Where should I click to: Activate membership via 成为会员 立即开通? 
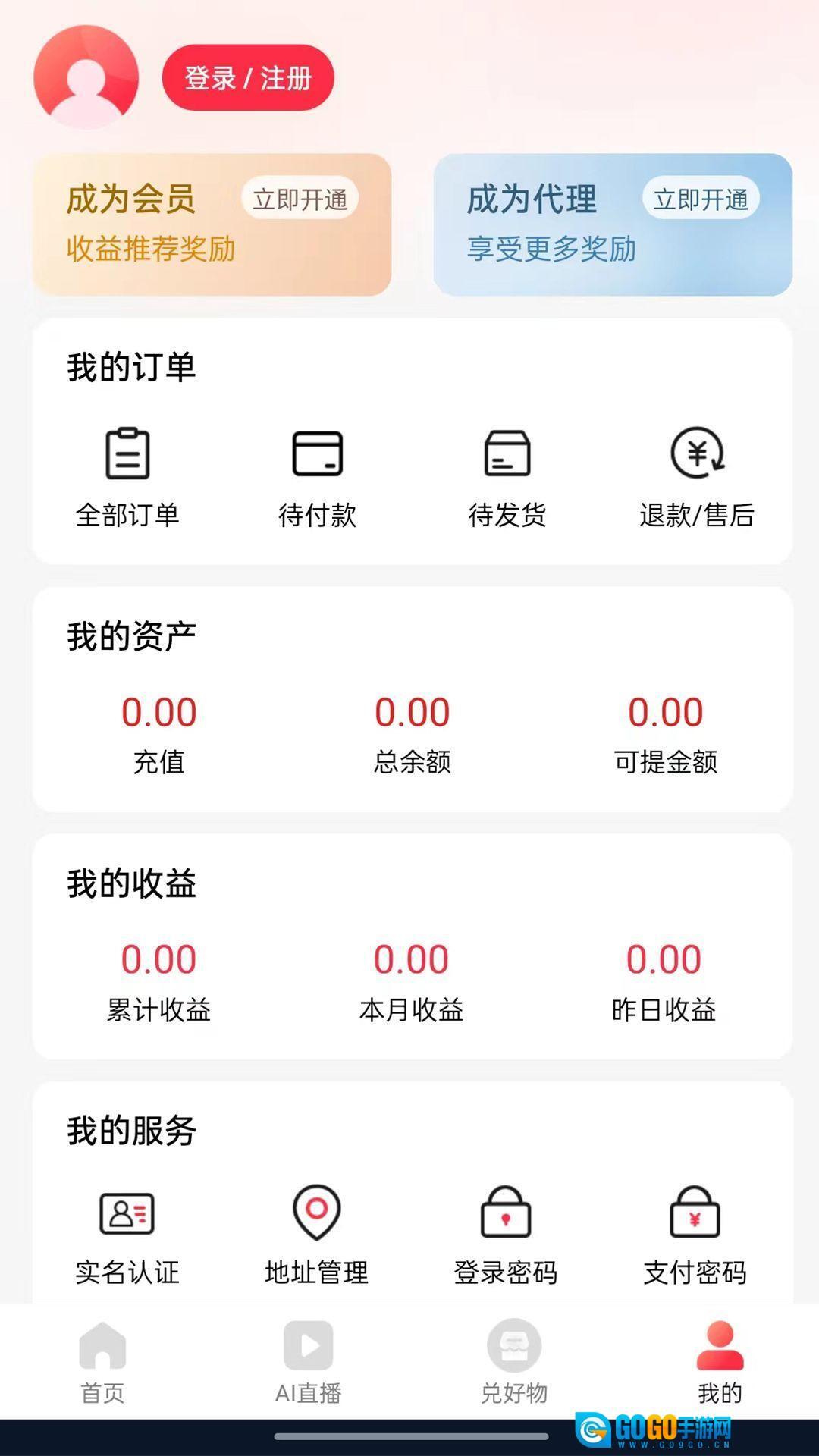coord(300,199)
